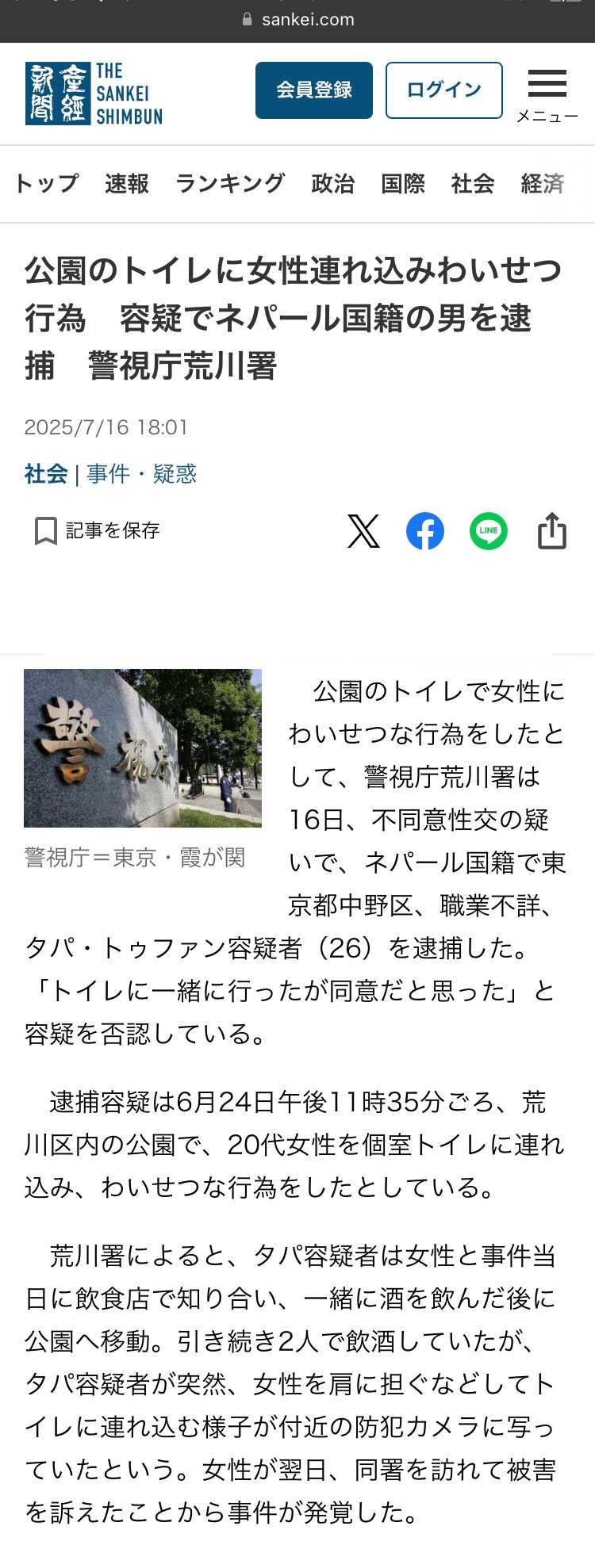The image size is (595, 1568).
Task: Switch to the 社会 tab
Action: (x=473, y=184)
